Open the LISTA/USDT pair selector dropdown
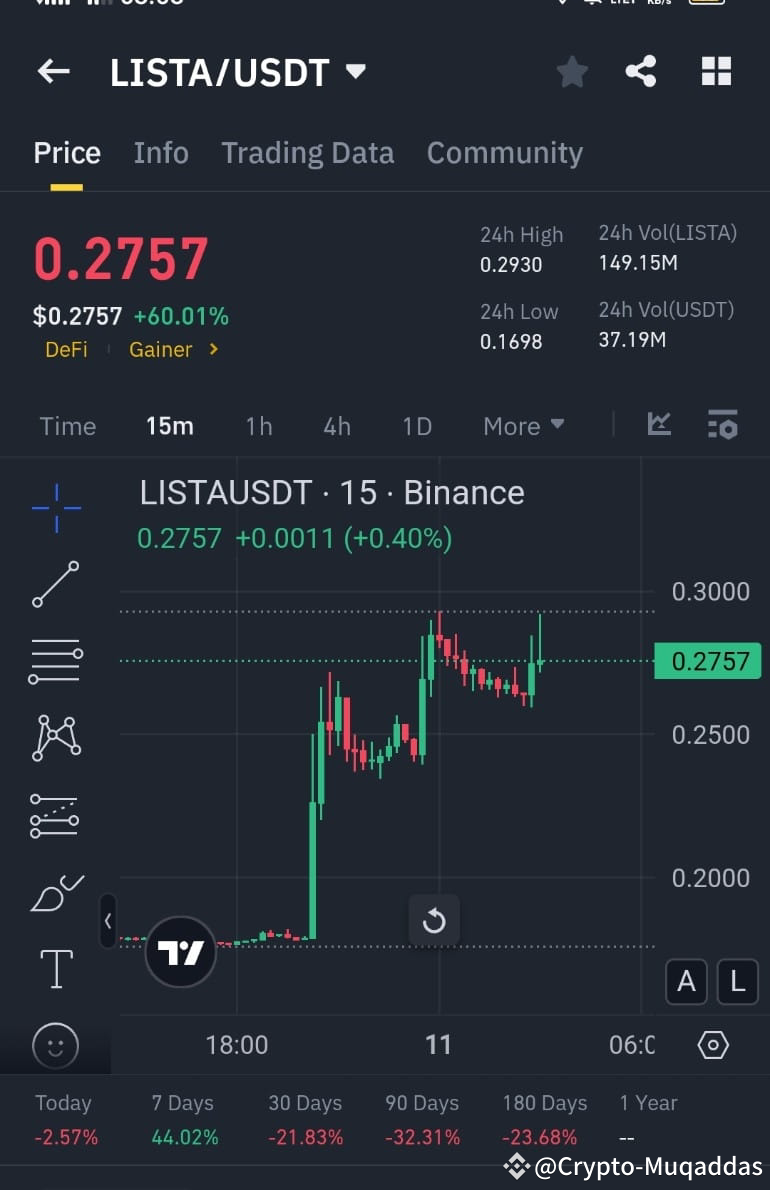770x1190 pixels. pyautogui.click(x=355, y=70)
